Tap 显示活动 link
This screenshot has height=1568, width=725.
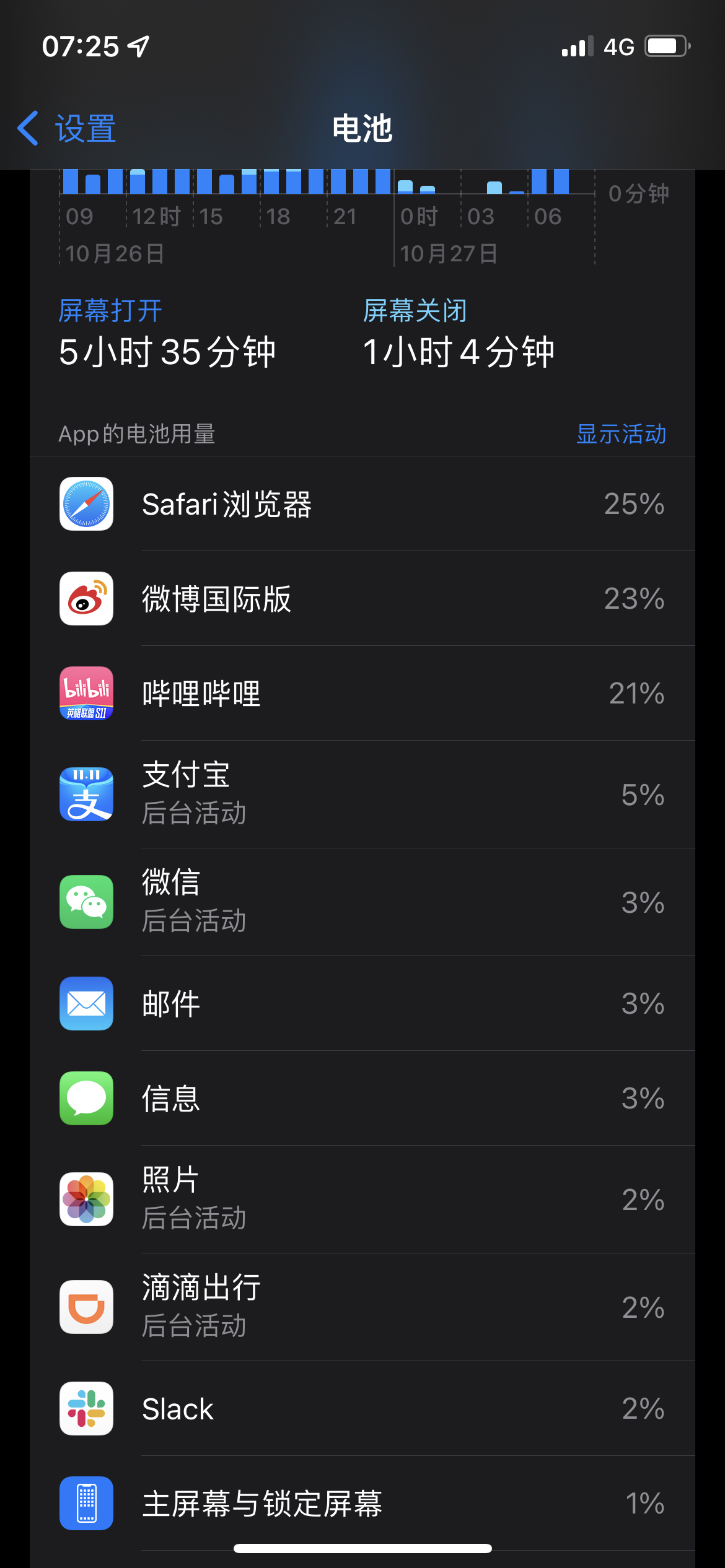(x=621, y=434)
